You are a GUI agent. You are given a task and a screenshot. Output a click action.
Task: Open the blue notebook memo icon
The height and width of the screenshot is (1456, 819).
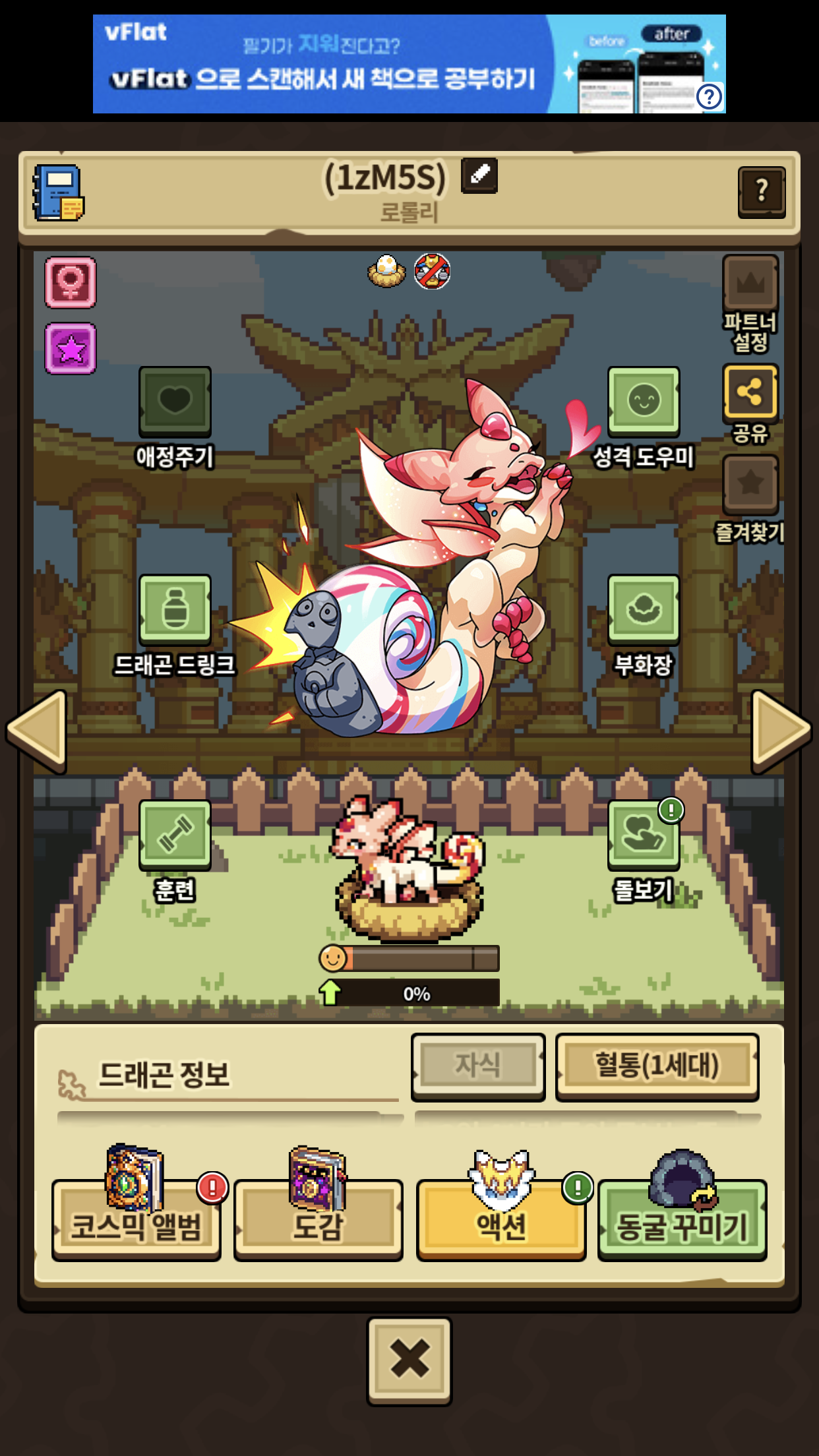tap(59, 193)
